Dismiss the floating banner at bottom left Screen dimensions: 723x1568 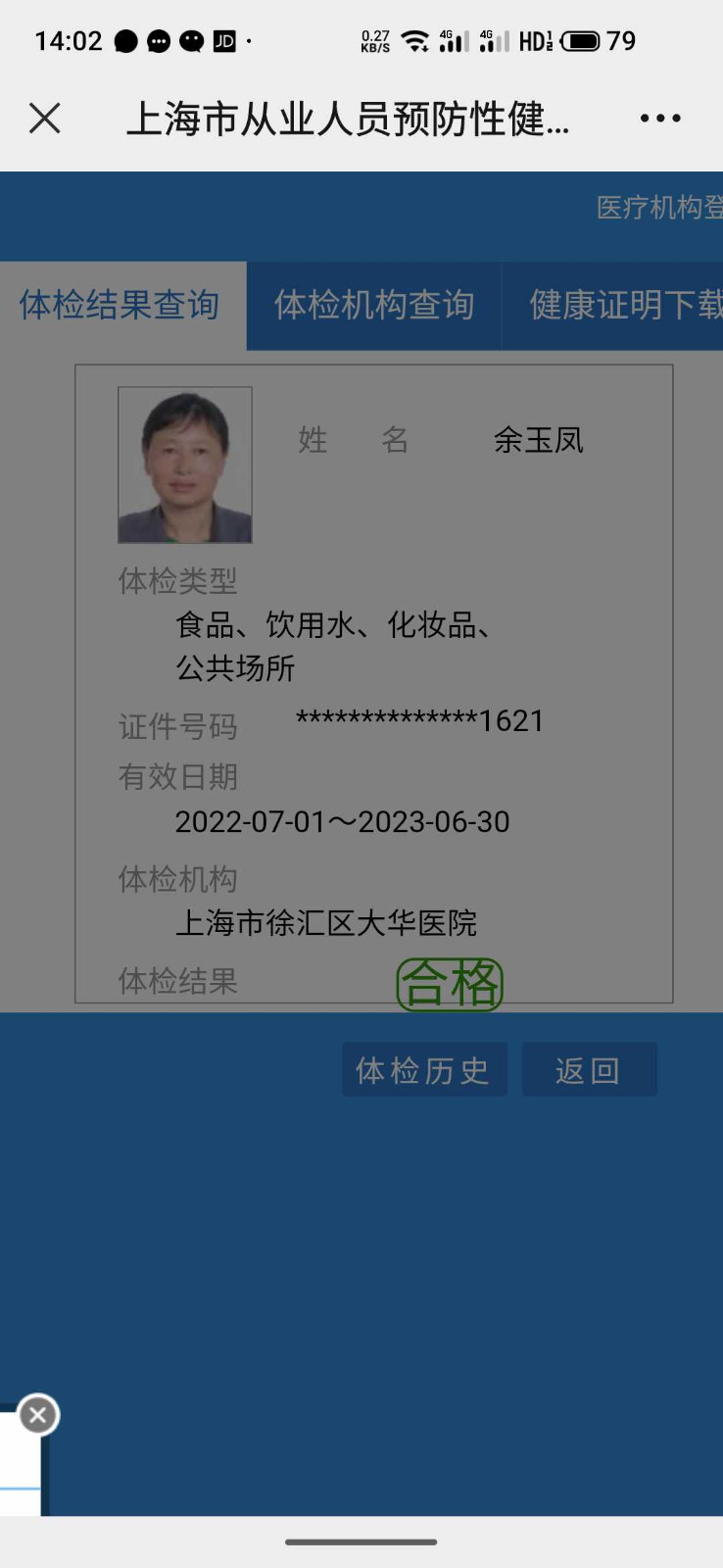[38, 1414]
